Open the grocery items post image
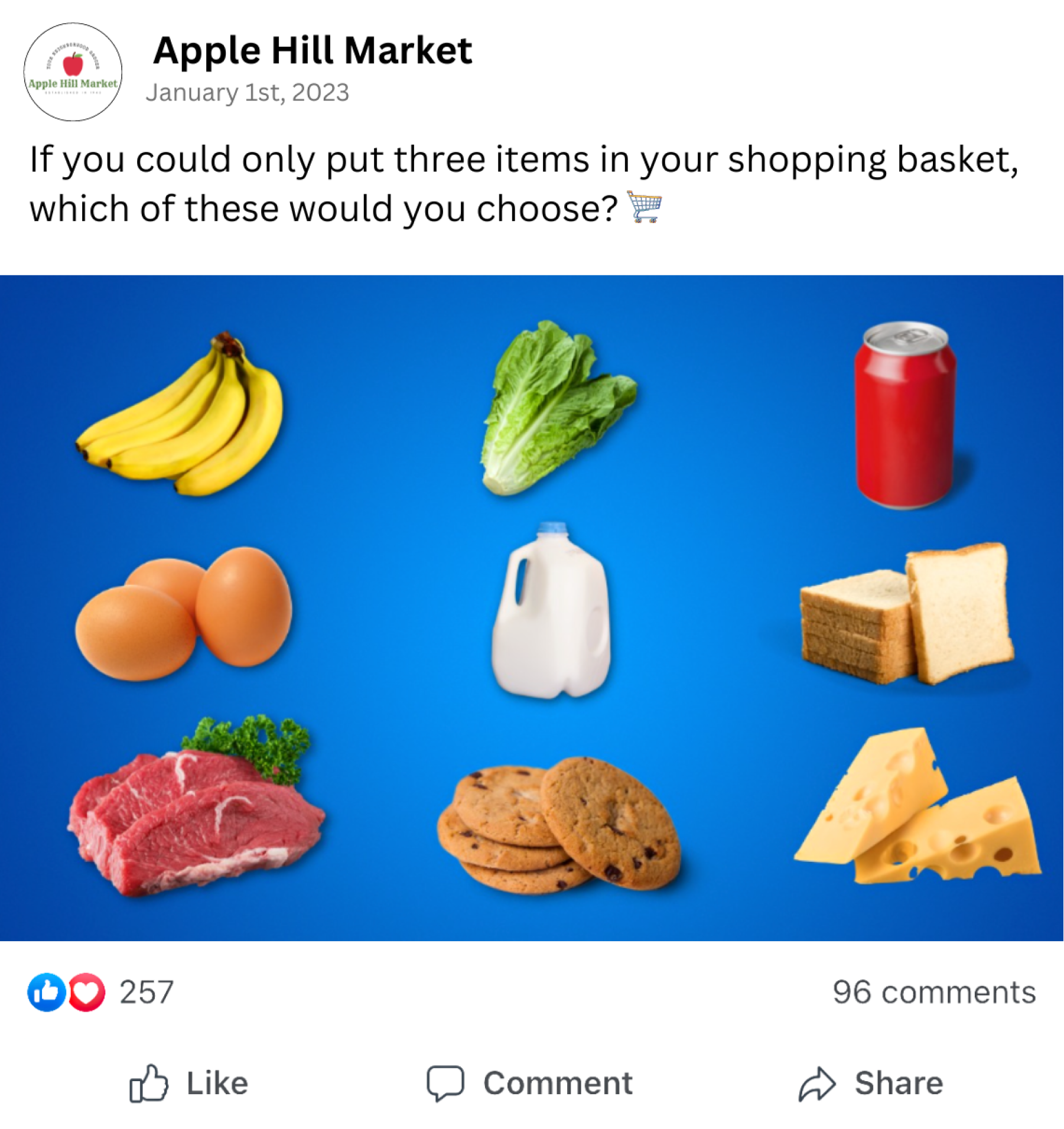1064x1129 pixels. 532,607
